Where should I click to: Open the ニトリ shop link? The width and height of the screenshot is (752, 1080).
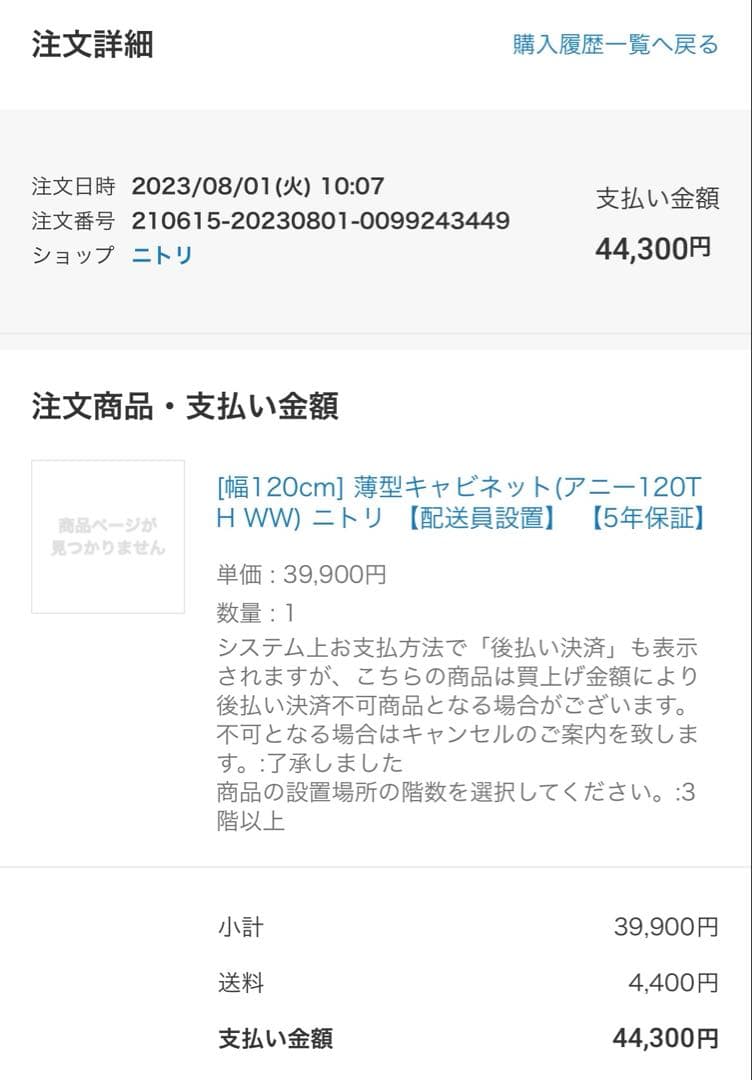pyautogui.click(x=162, y=255)
